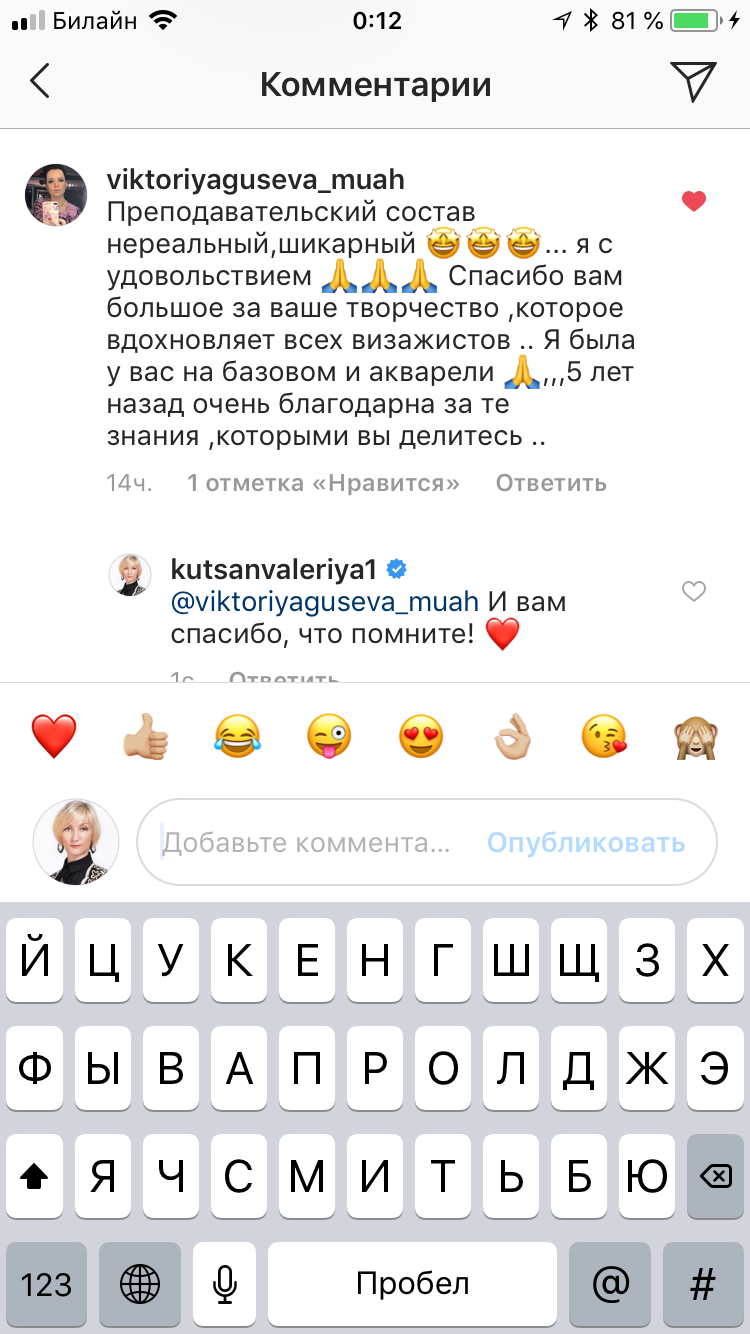
Task: Unlike viktoriyaguseva_muah's comment via red heart
Action: pos(694,201)
